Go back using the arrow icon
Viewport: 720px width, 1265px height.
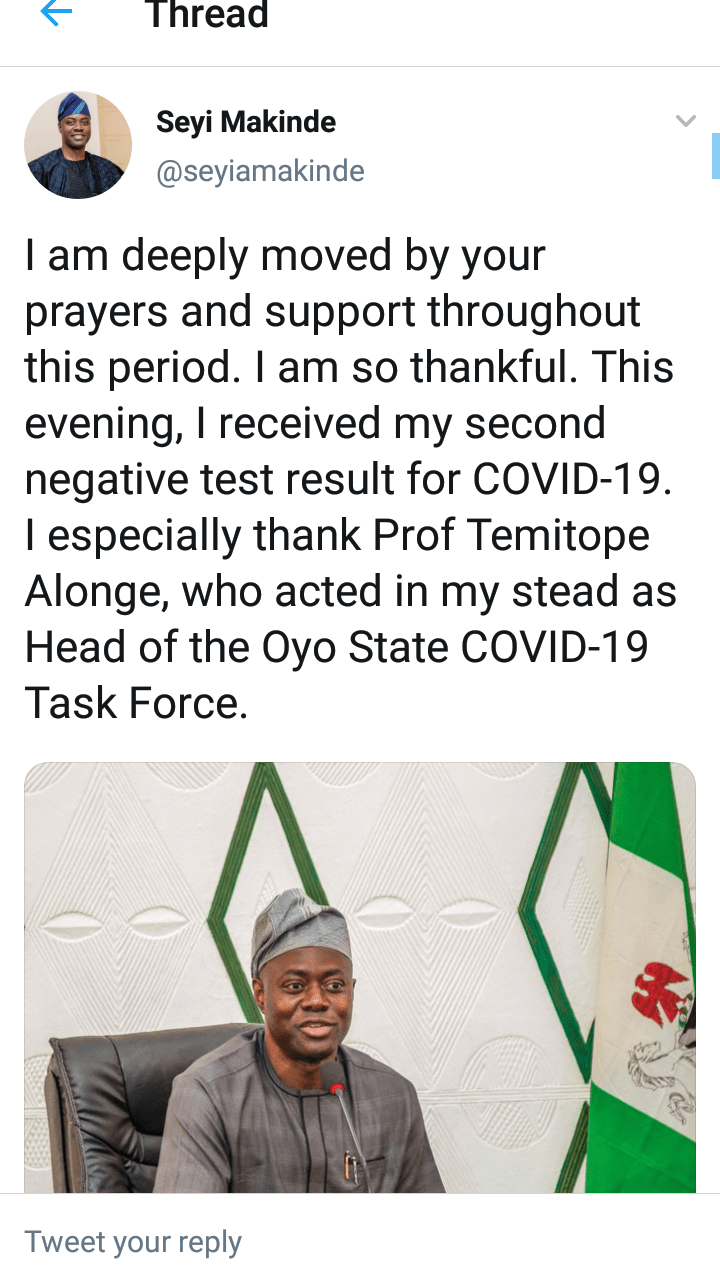[x=57, y=14]
